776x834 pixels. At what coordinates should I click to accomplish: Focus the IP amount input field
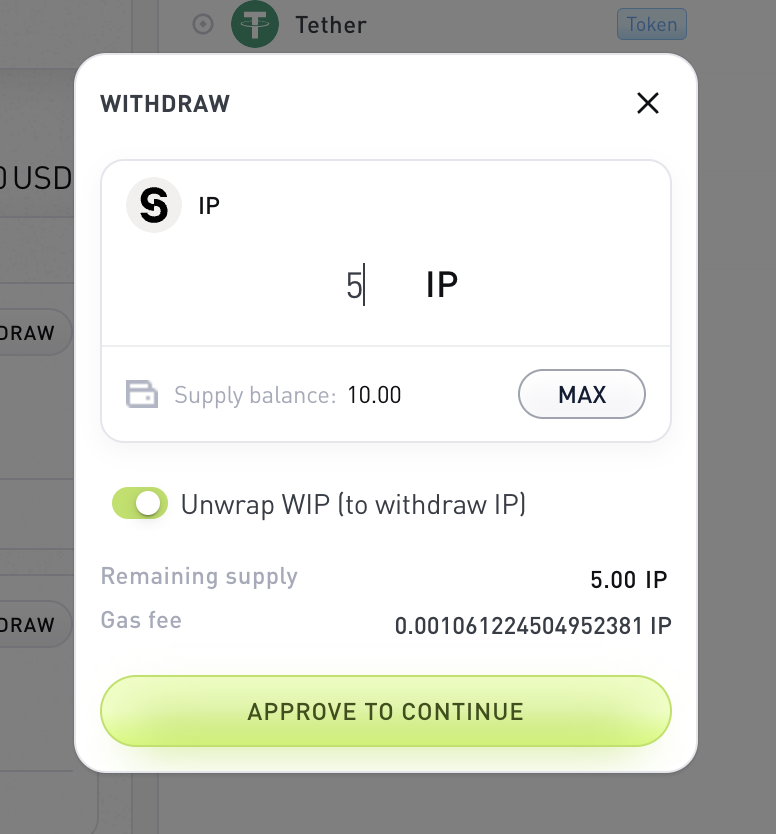(355, 286)
